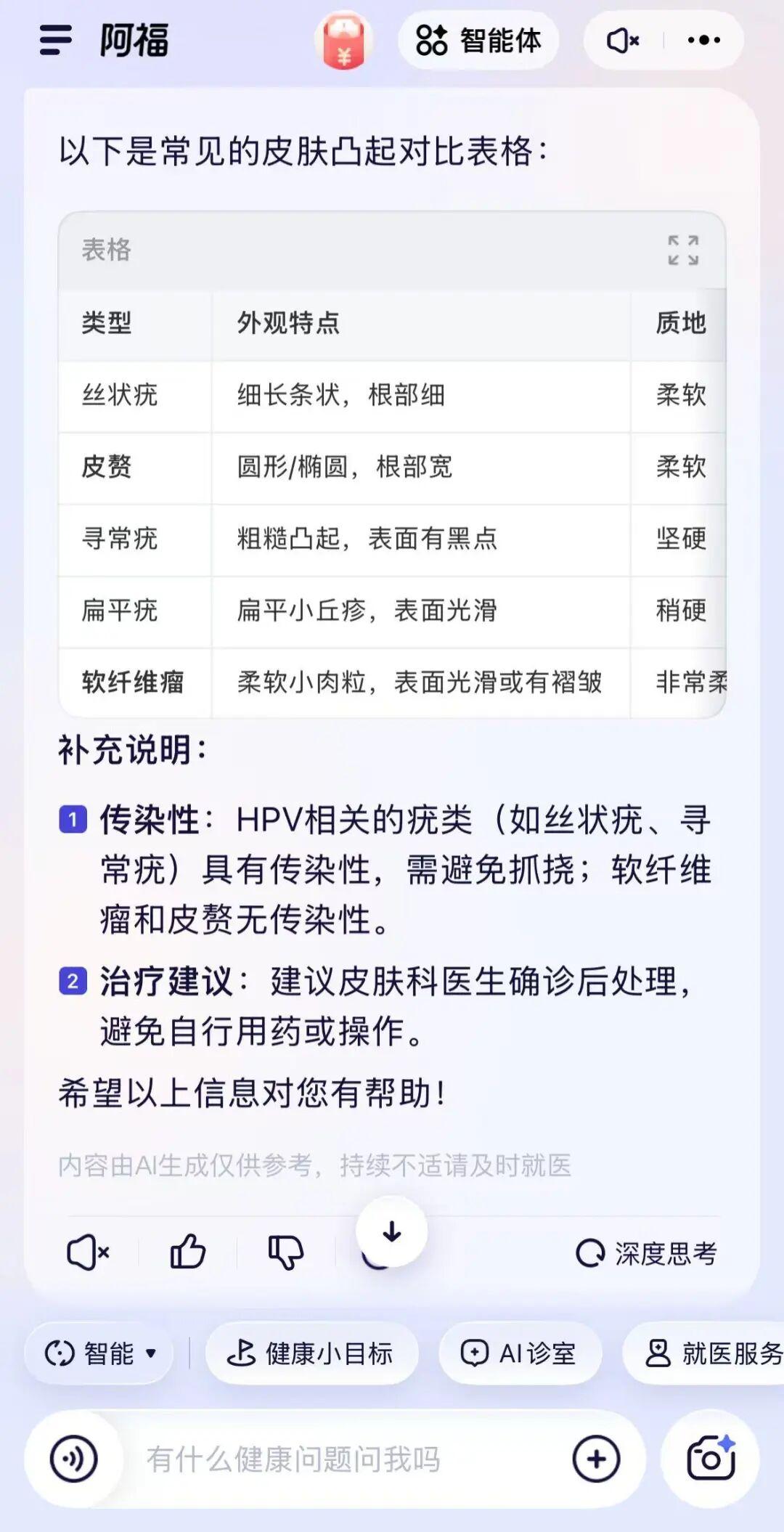
Task: Switch to voice input mode
Action: [x=73, y=1459]
